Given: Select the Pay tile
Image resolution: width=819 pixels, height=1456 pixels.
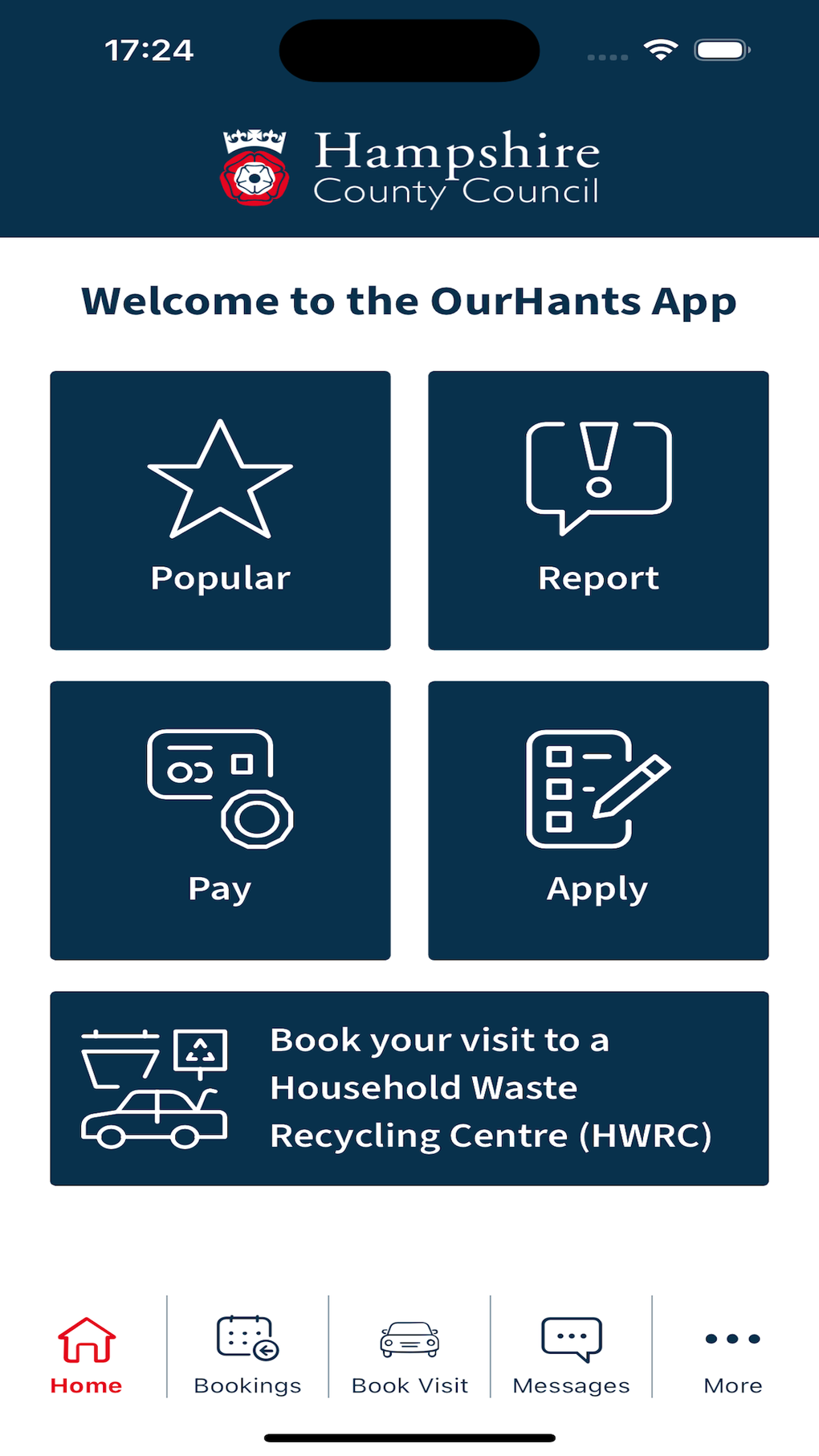Looking at the screenshot, I should pos(220,820).
